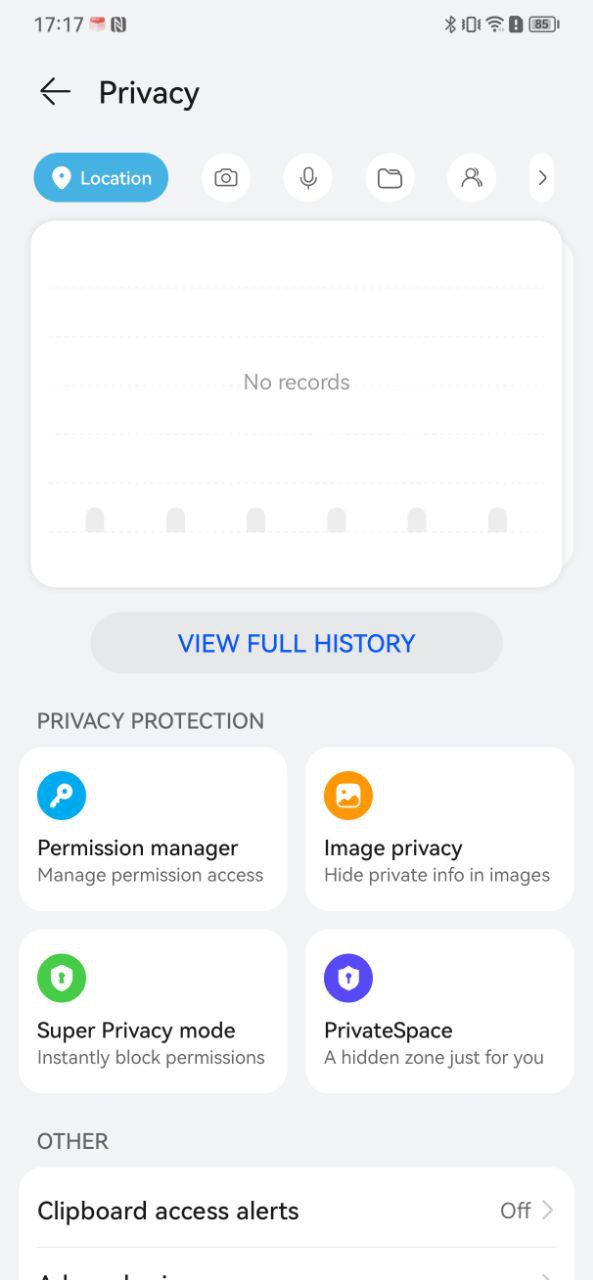Viewport: 593px width, 1280px height.
Task: Open Permission manager
Action: (153, 829)
